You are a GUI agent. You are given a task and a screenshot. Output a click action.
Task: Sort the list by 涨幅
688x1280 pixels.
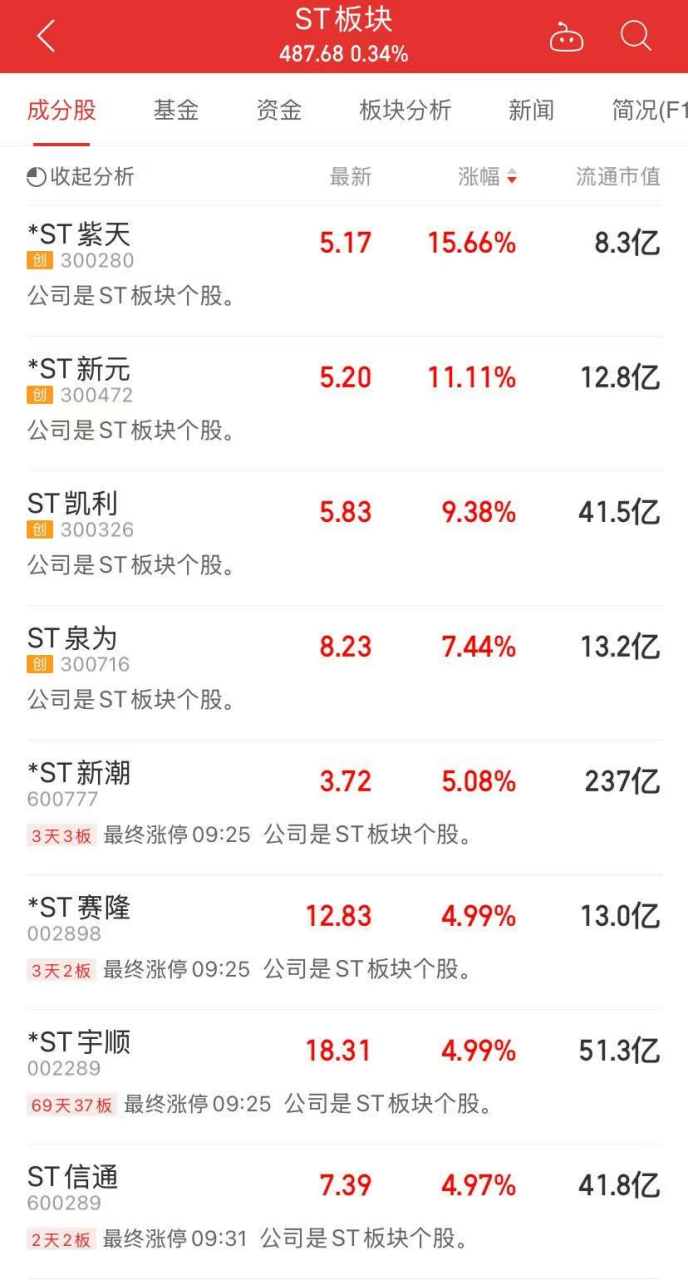(x=487, y=177)
